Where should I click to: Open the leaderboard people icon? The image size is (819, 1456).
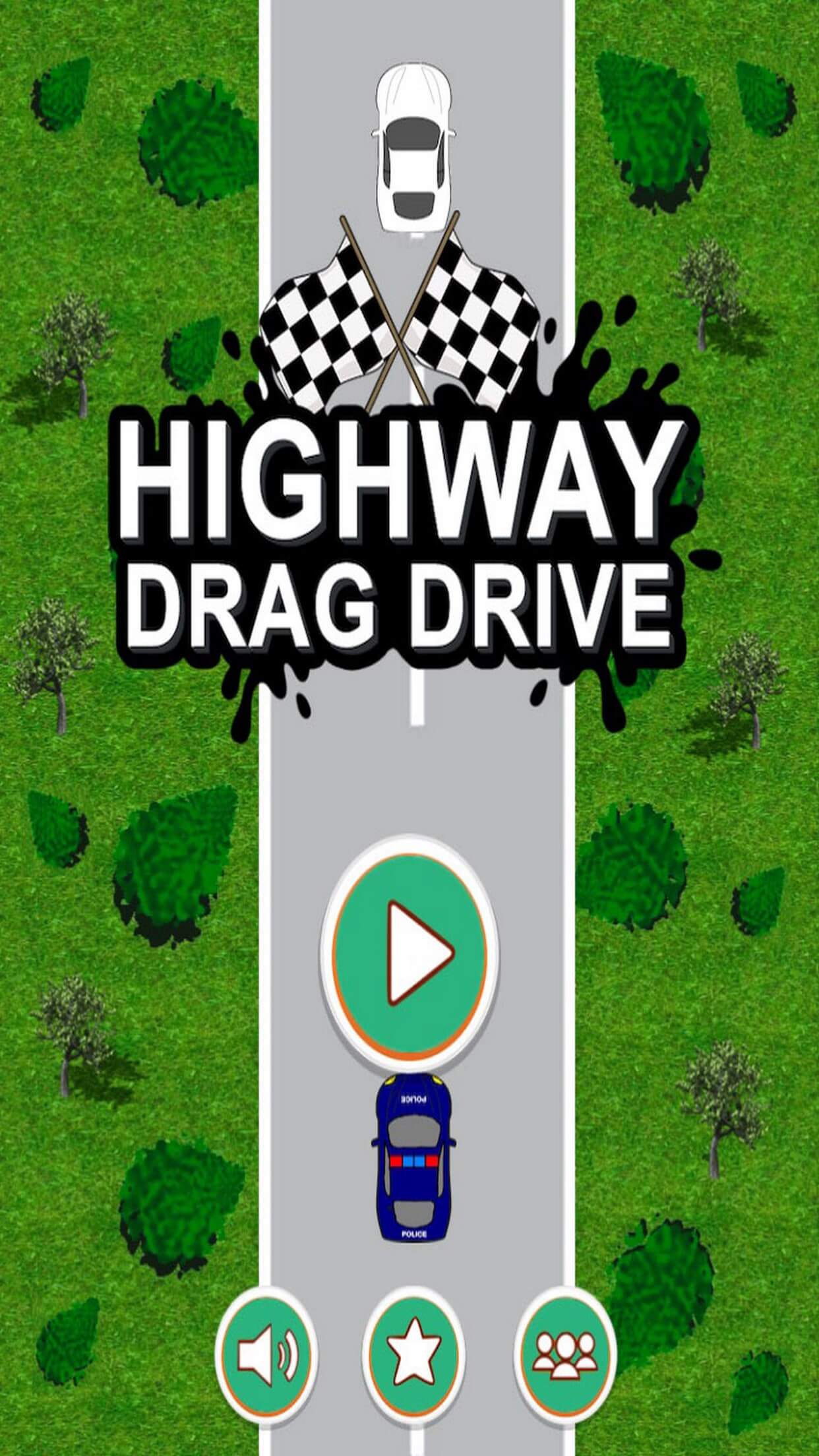tap(565, 1343)
